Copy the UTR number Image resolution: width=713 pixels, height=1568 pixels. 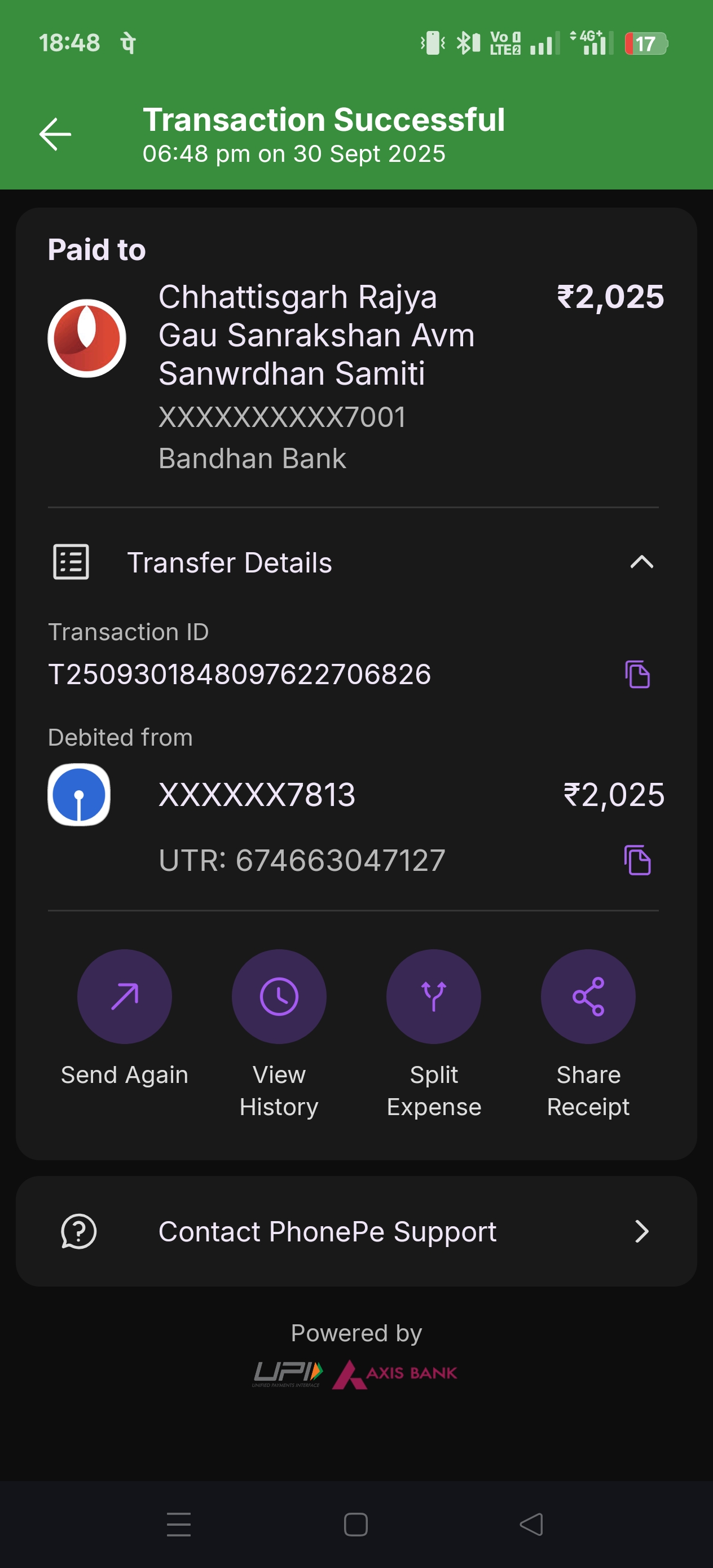click(x=637, y=860)
